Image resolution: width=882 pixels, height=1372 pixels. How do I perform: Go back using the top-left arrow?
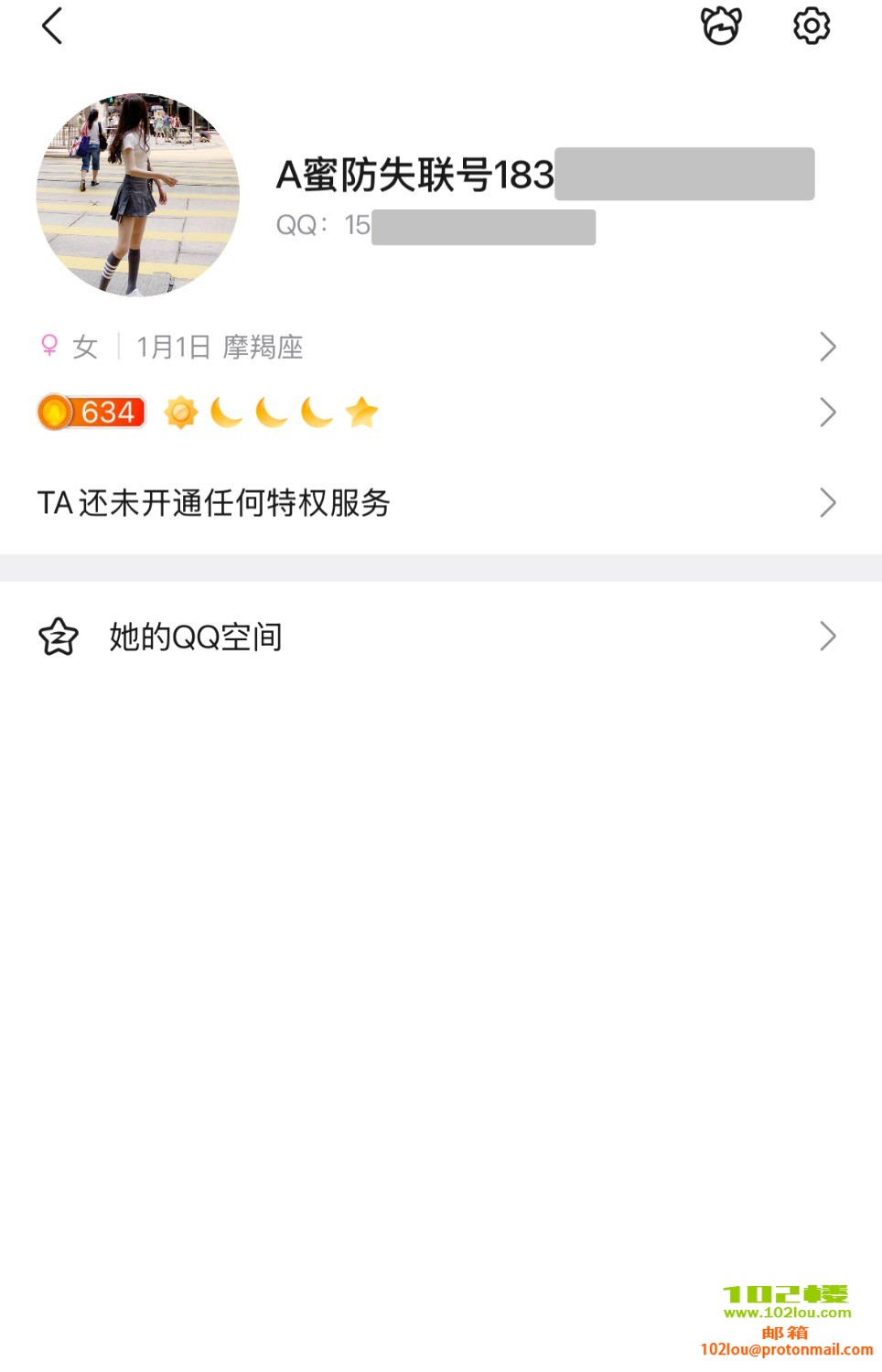point(52,26)
